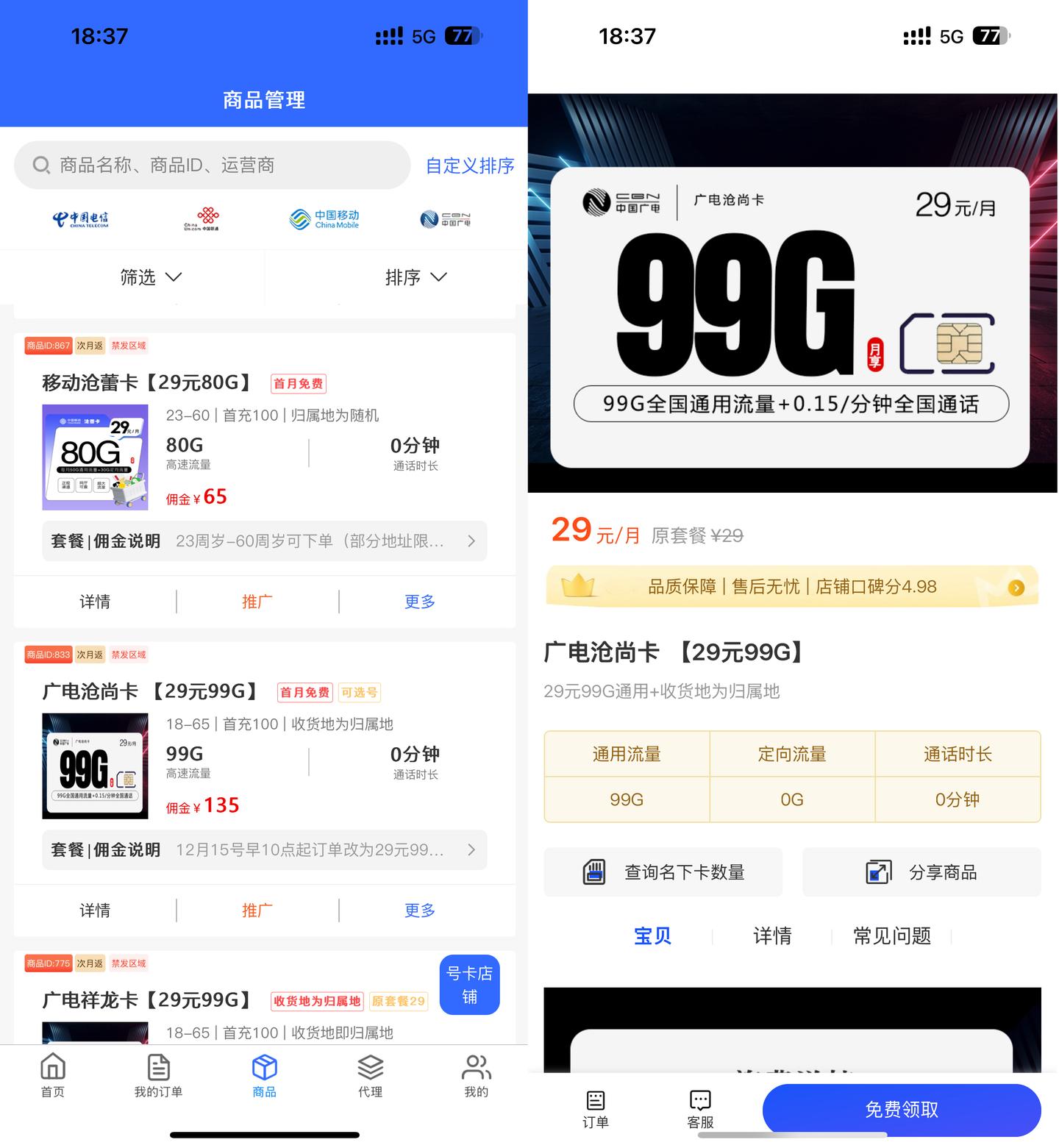Select the China Mobile carrier filter

click(x=324, y=219)
